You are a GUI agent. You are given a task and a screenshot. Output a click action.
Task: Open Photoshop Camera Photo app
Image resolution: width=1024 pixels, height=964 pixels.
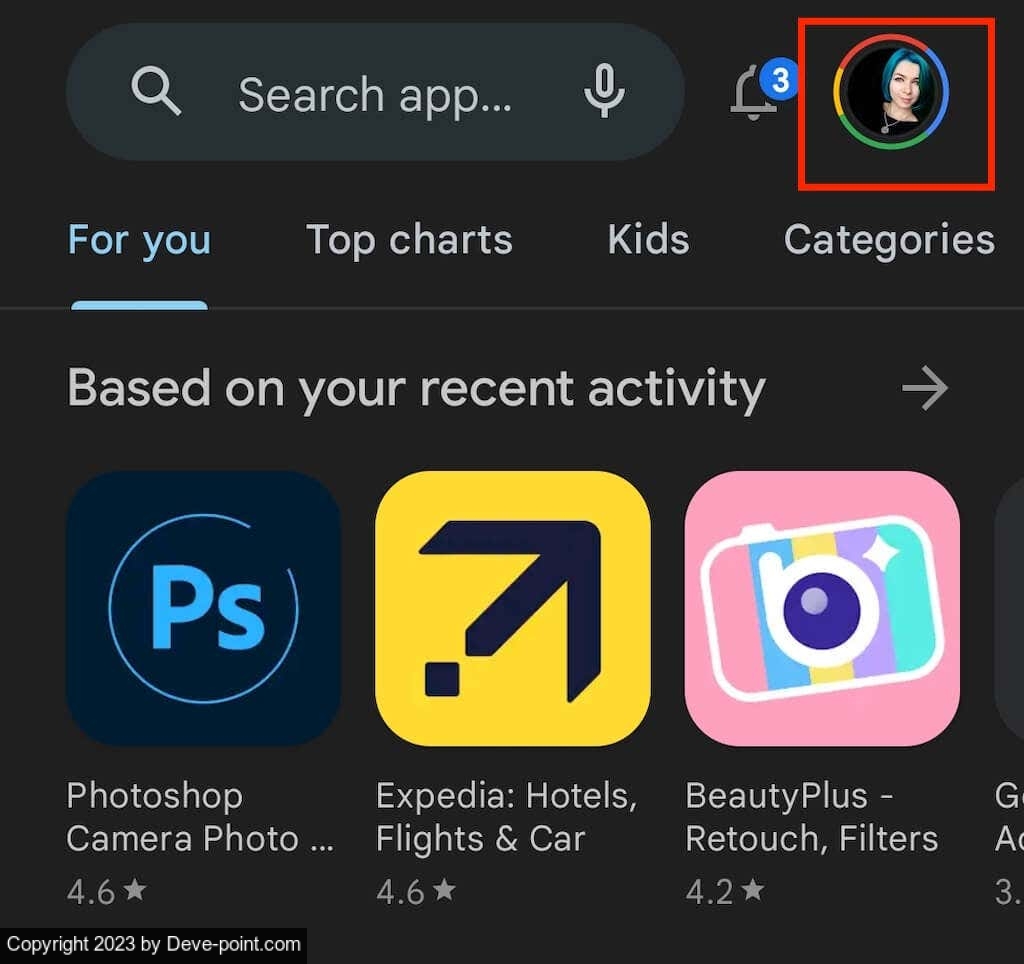click(x=203, y=608)
